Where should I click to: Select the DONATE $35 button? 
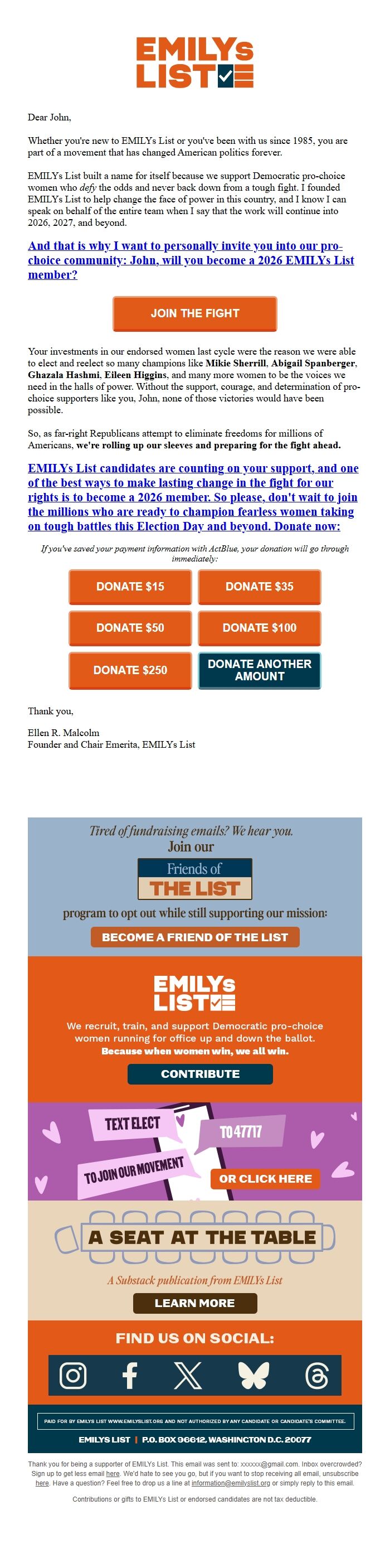pyautogui.click(x=259, y=586)
